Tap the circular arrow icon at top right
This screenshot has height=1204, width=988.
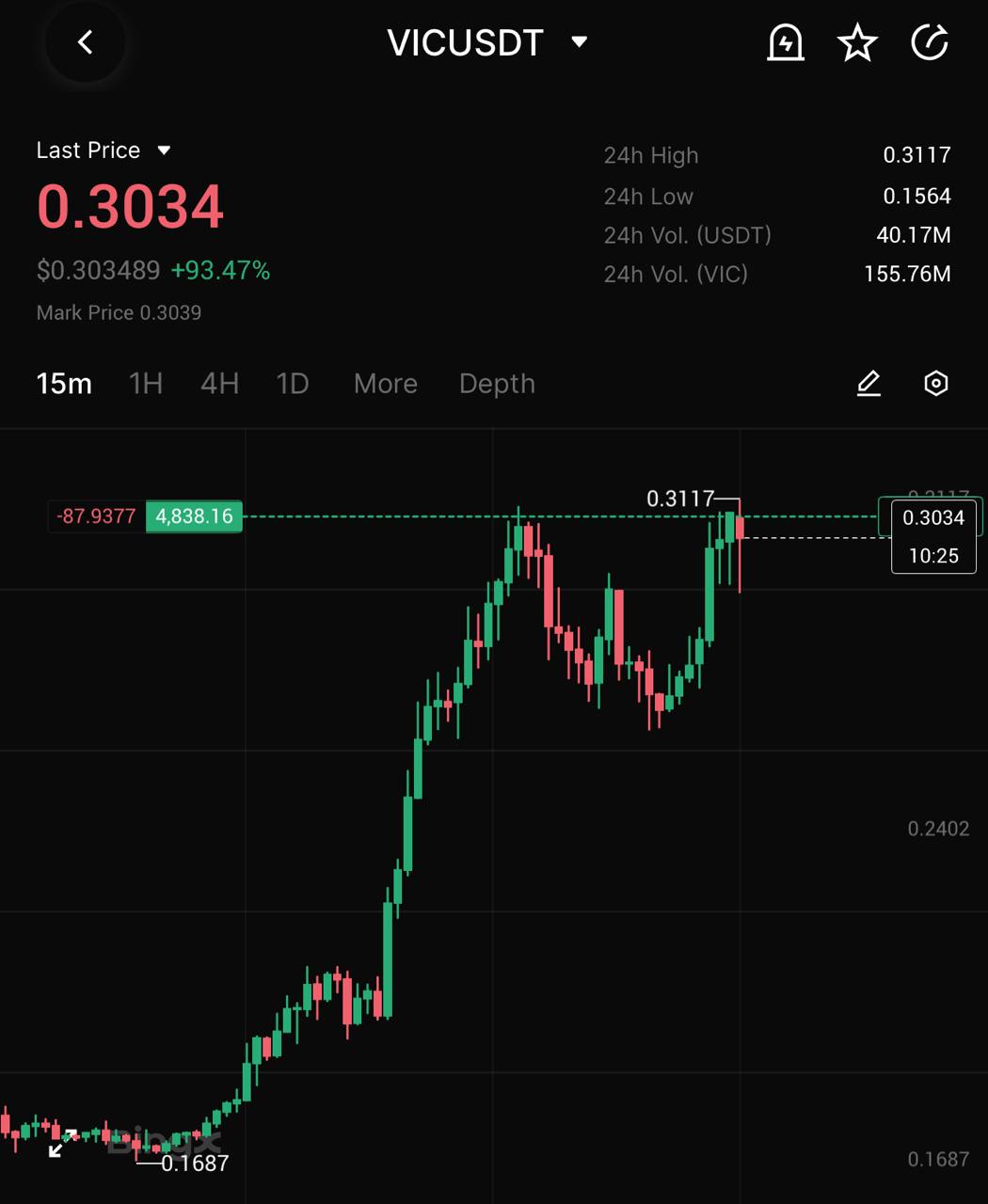click(x=929, y=42)
